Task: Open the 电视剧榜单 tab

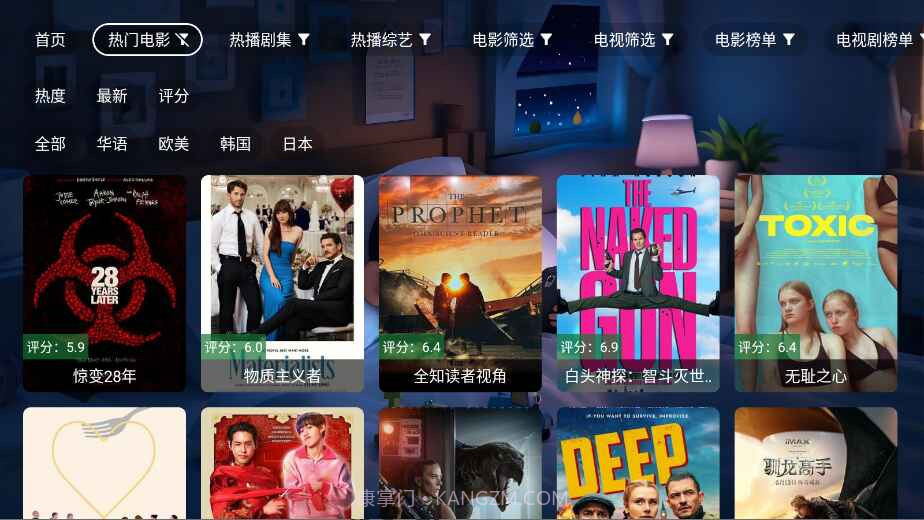Action: pyautogui.click(x=878, y=40)
